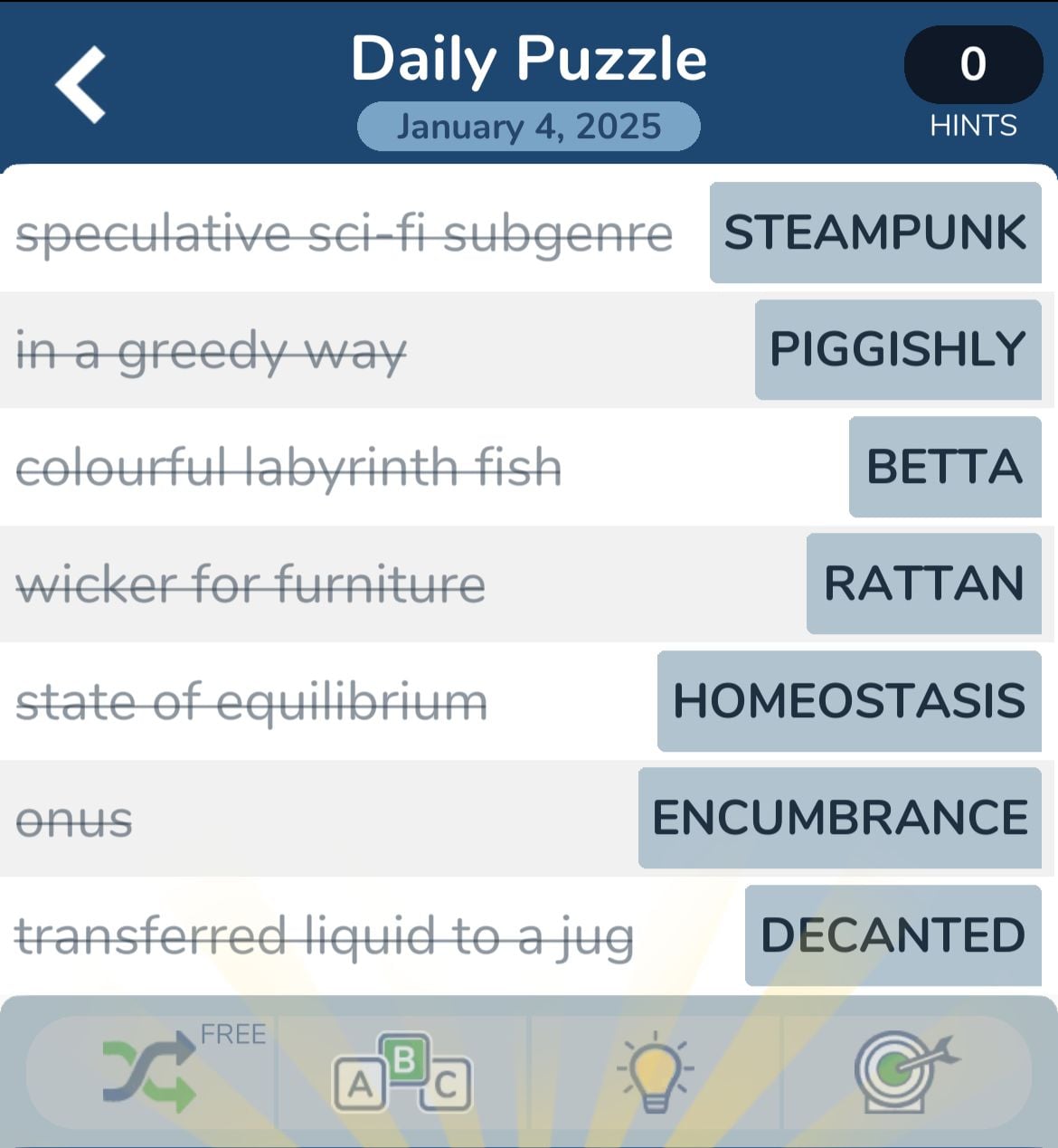Viewport: 1058px width, 1148px height.
Task: Tap the lightbulb hint icon
Action: click(656, 1075)
